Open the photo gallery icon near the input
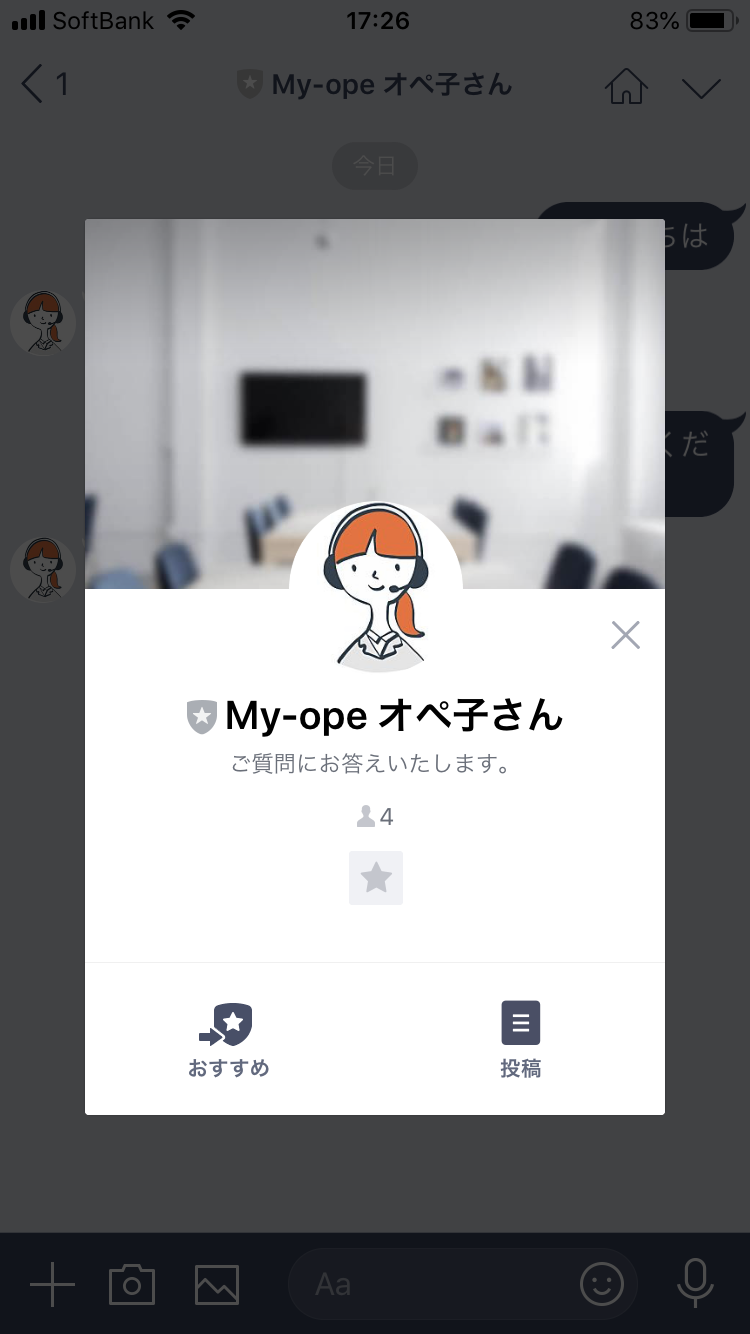This screenshot has height=1334, width=750. click(x=217, y=1284)
